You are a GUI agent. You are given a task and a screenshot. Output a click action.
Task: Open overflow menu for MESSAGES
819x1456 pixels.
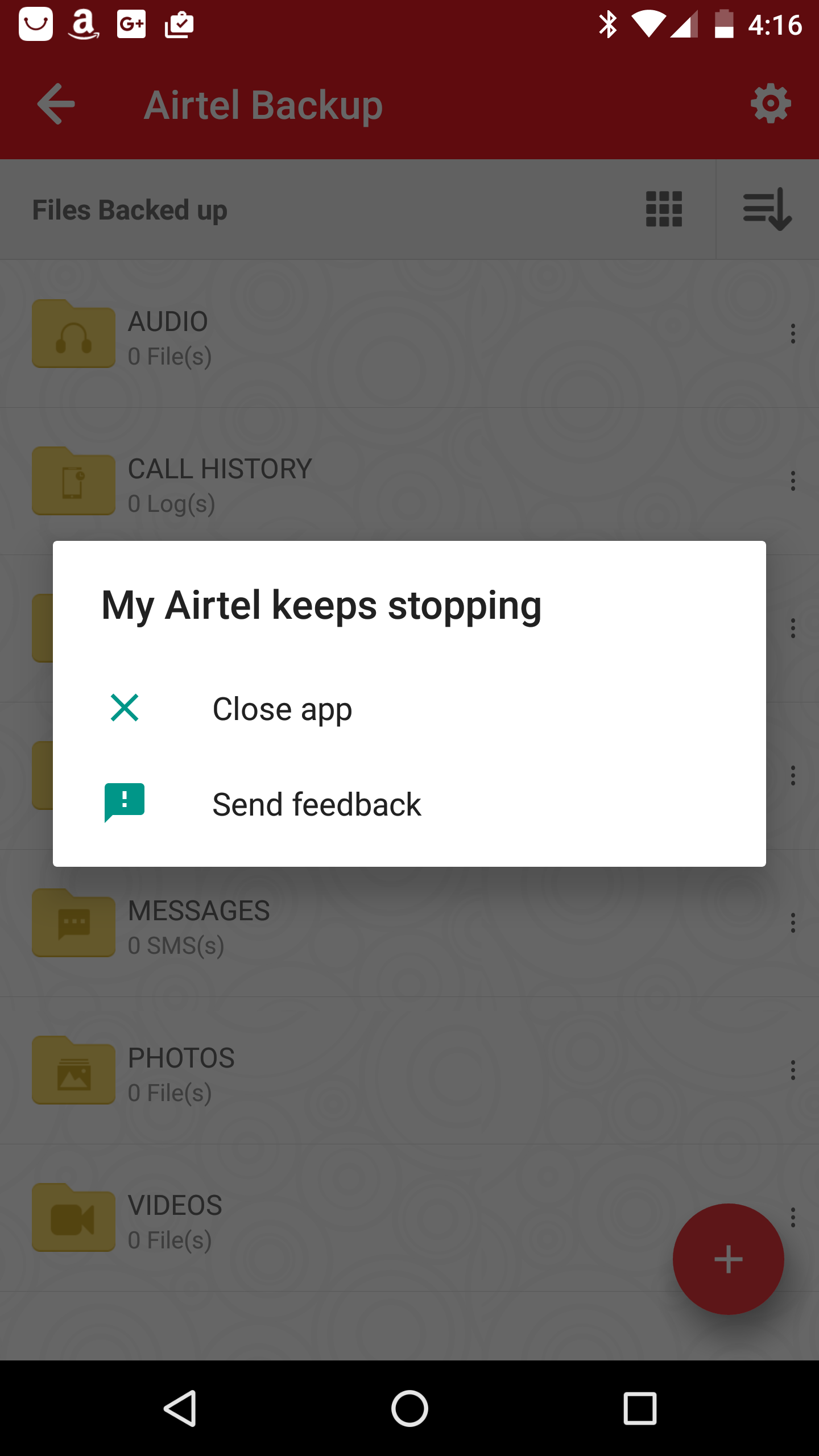click(793, 923)
